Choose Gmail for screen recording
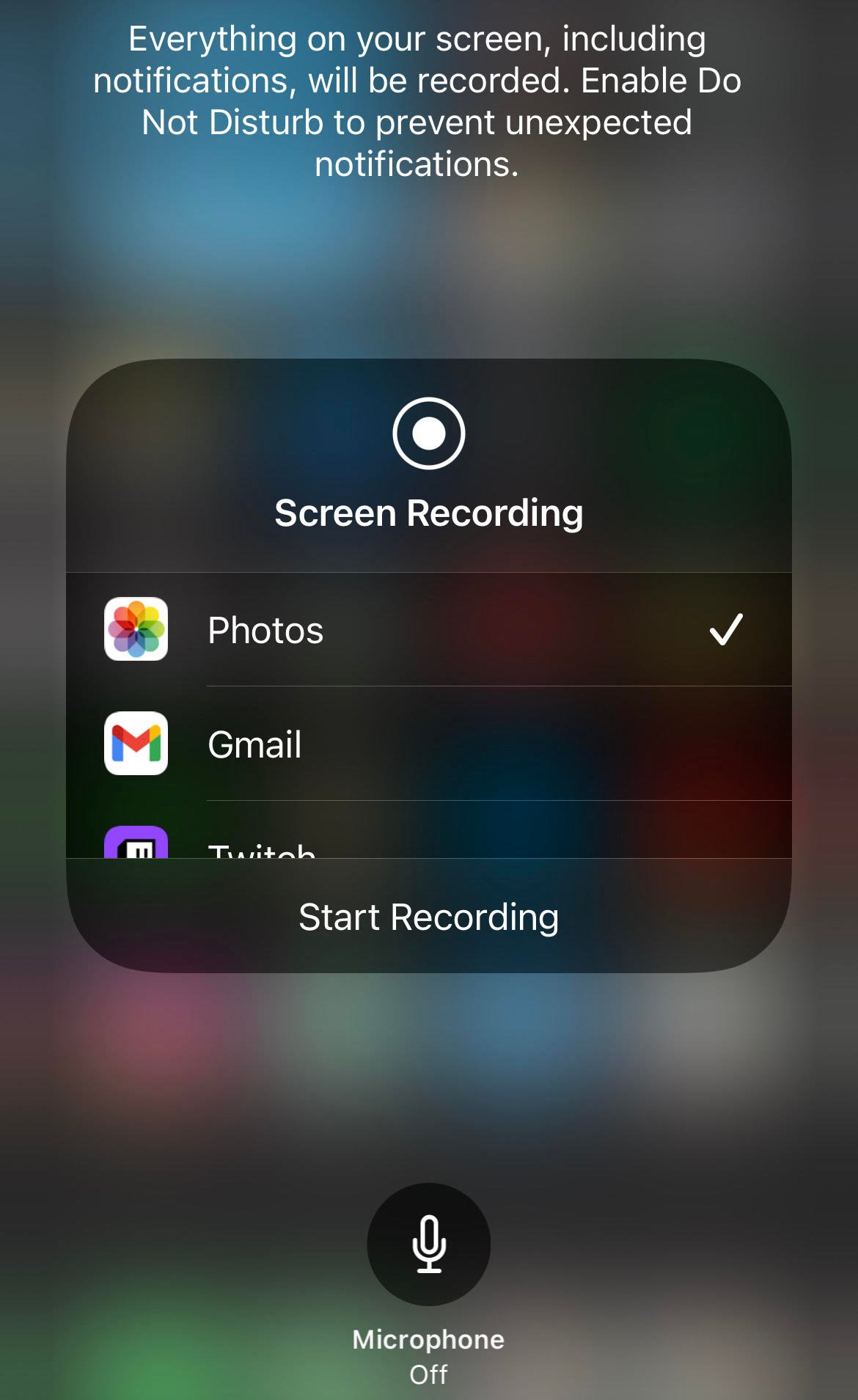 429,744
